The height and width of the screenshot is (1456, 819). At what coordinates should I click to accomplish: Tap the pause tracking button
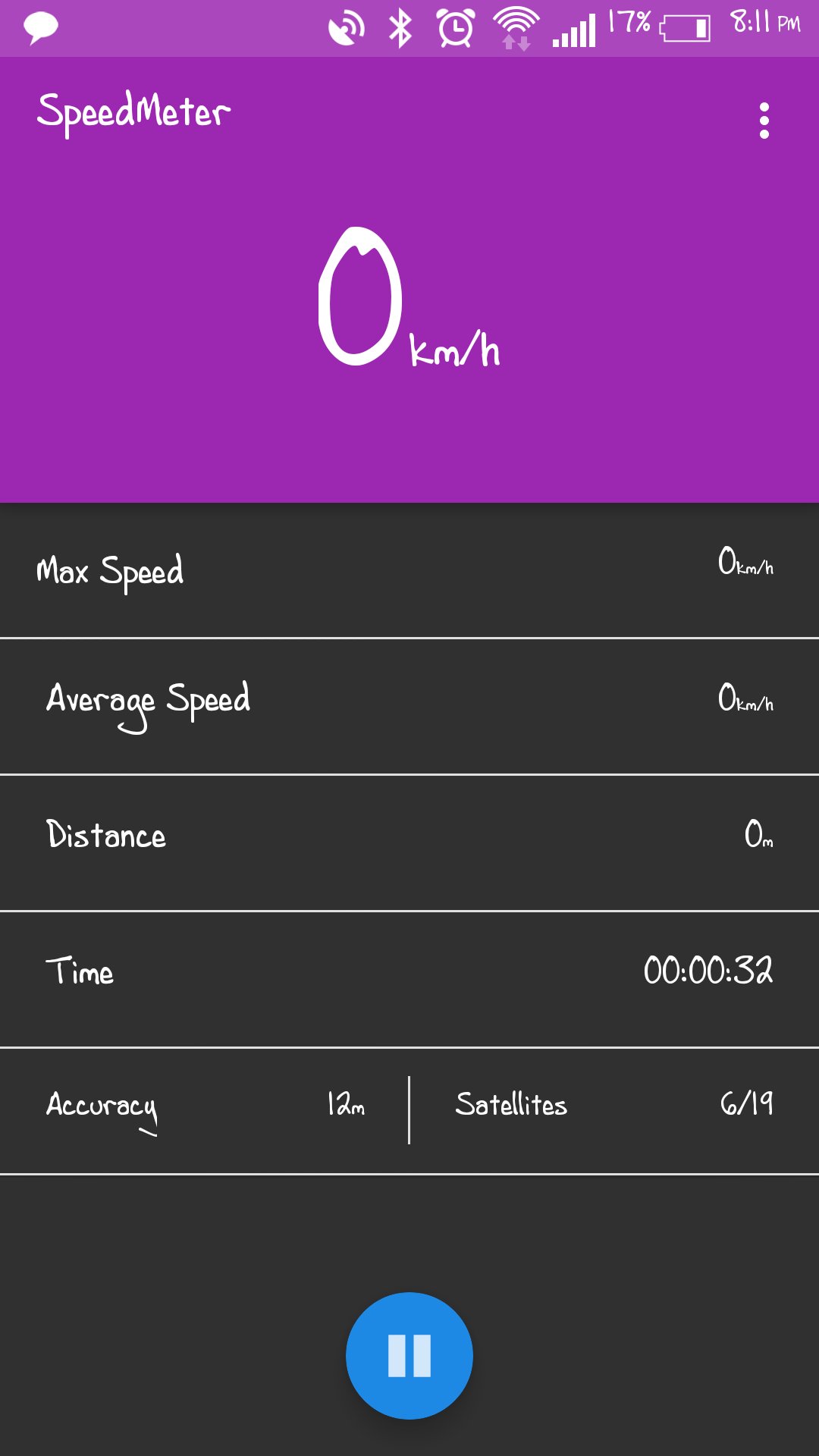point(409,1354)
